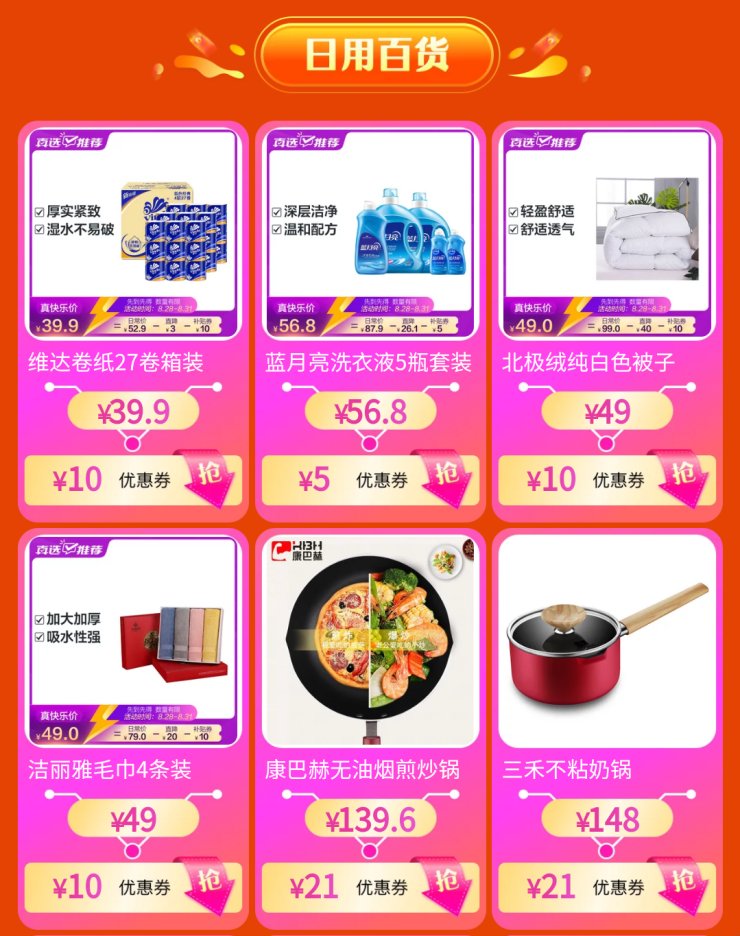Grab the ¥10 coupon for 维达卷纸
This screenshot has height=936, width=740.
click(209, 478)
